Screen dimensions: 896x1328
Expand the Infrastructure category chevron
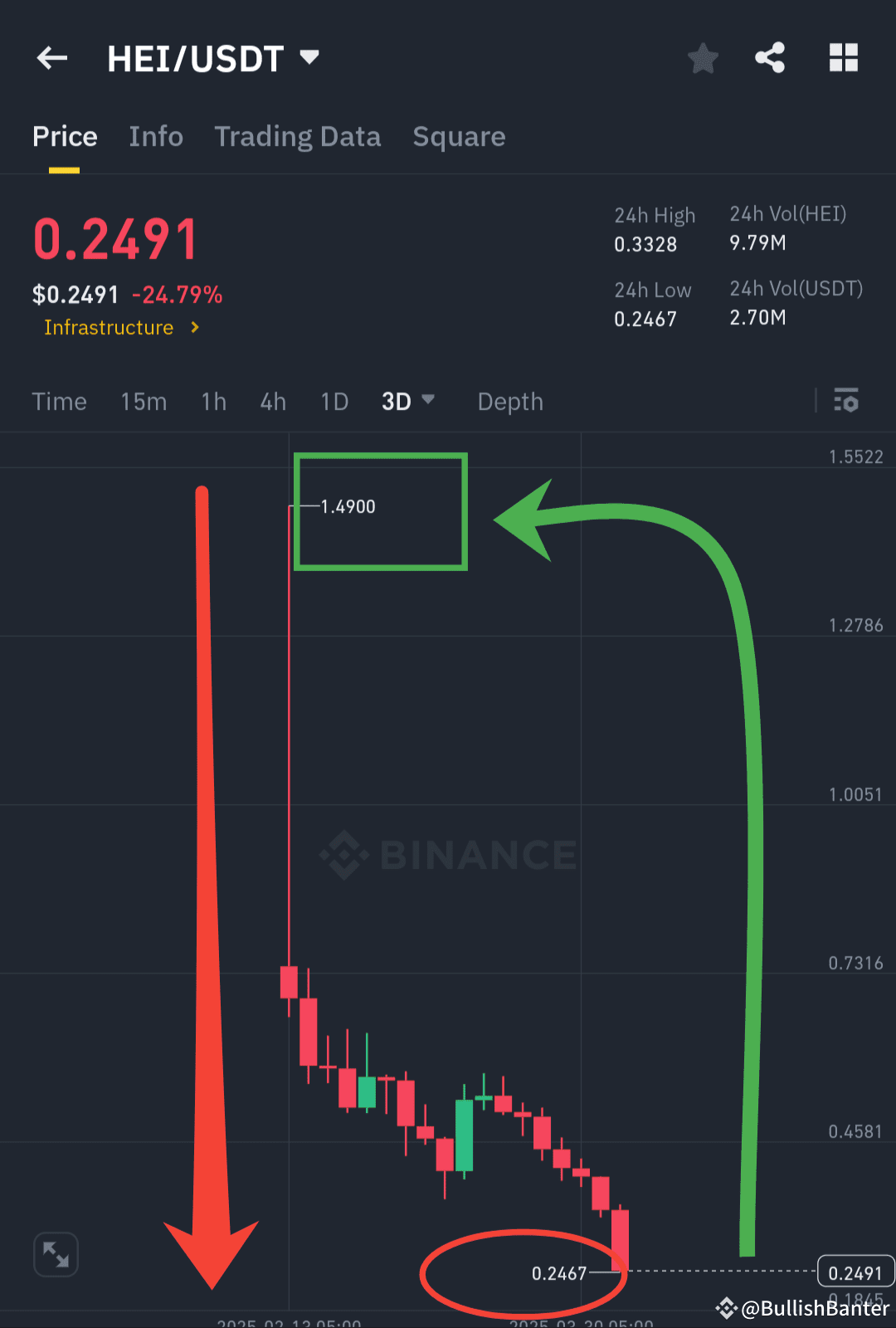(194, 327)
